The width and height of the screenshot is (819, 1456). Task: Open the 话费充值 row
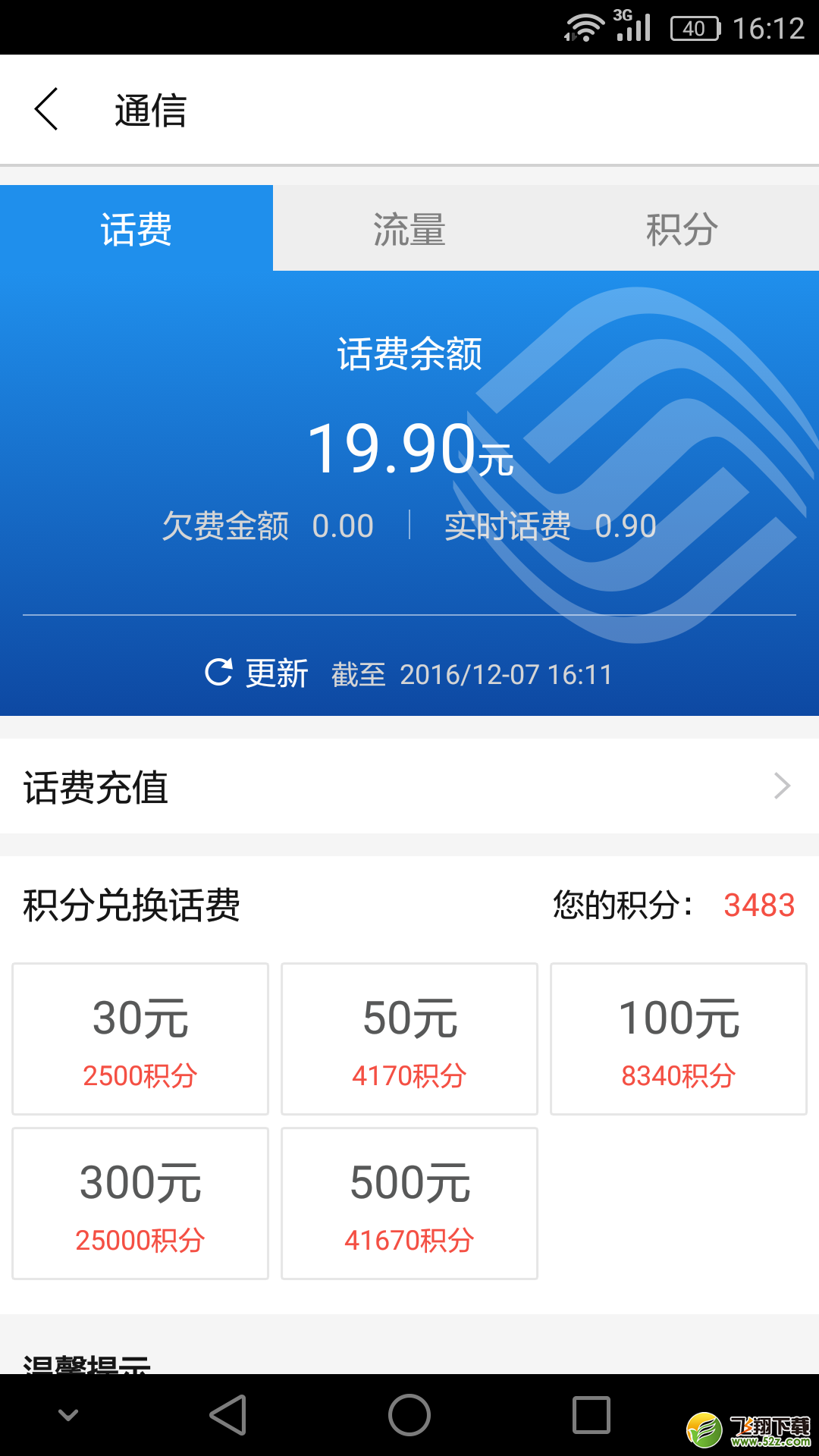pyautogui.click(x=409, y=786)
